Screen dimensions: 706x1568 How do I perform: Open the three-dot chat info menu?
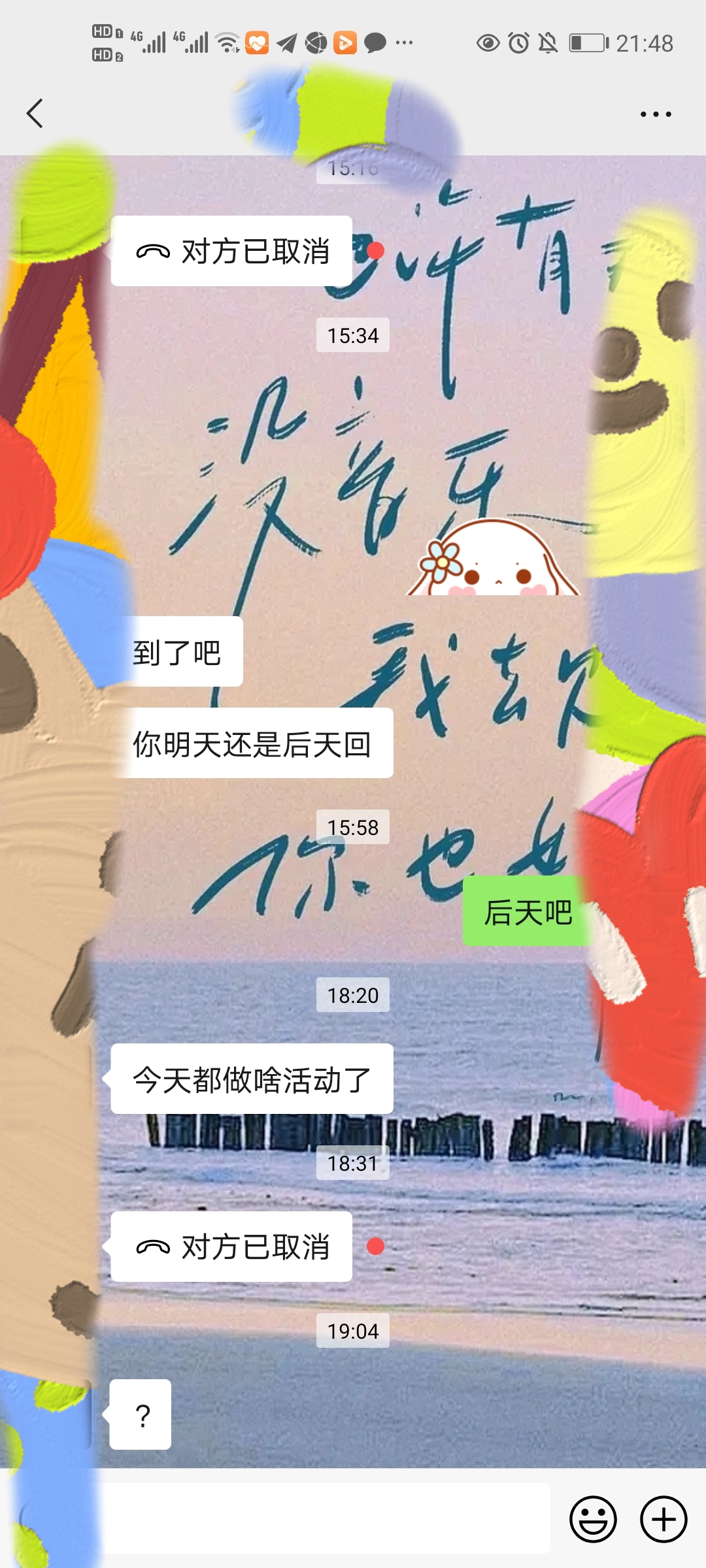click(655, 114)
